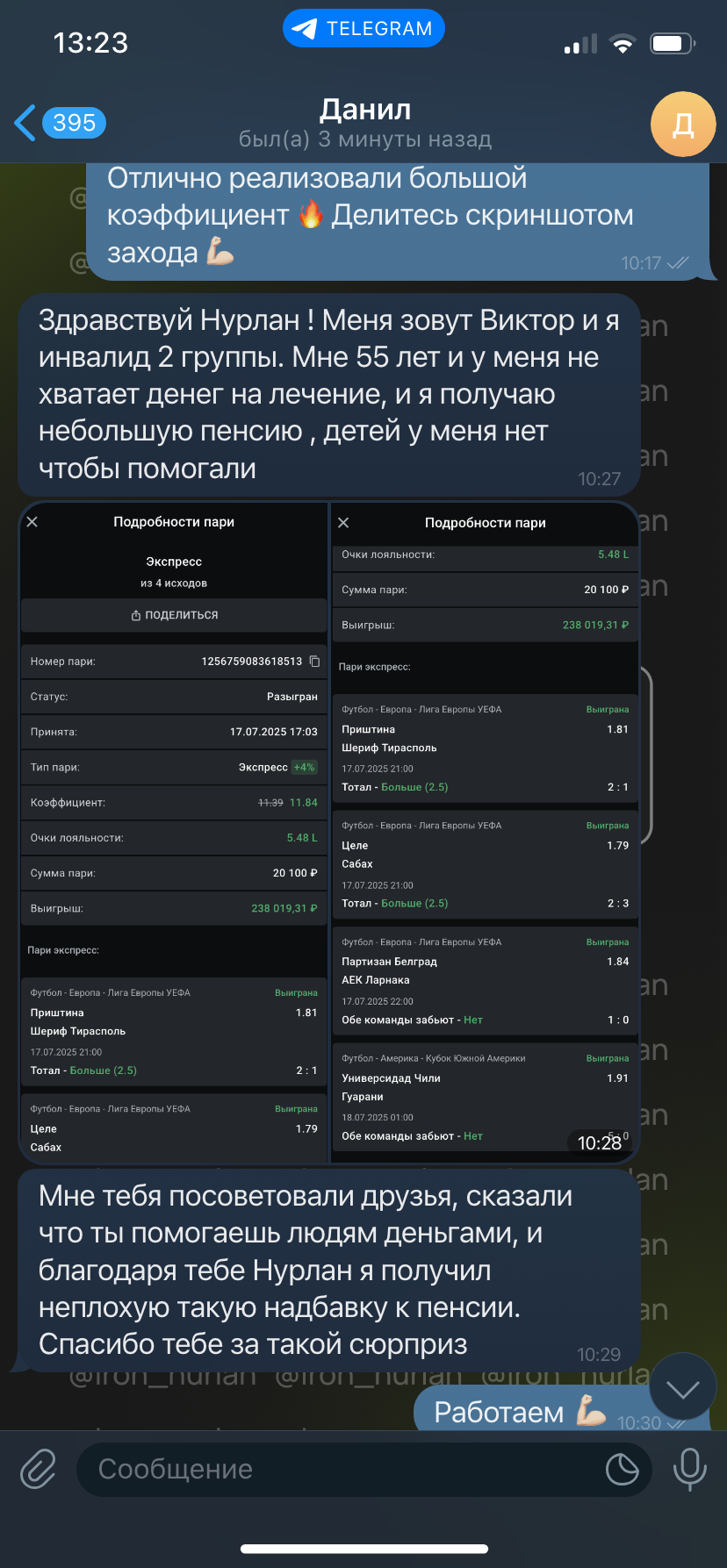Tap the voice message microphone
The width and height of the screenshot is (727, 1568).
point(689,1469)
